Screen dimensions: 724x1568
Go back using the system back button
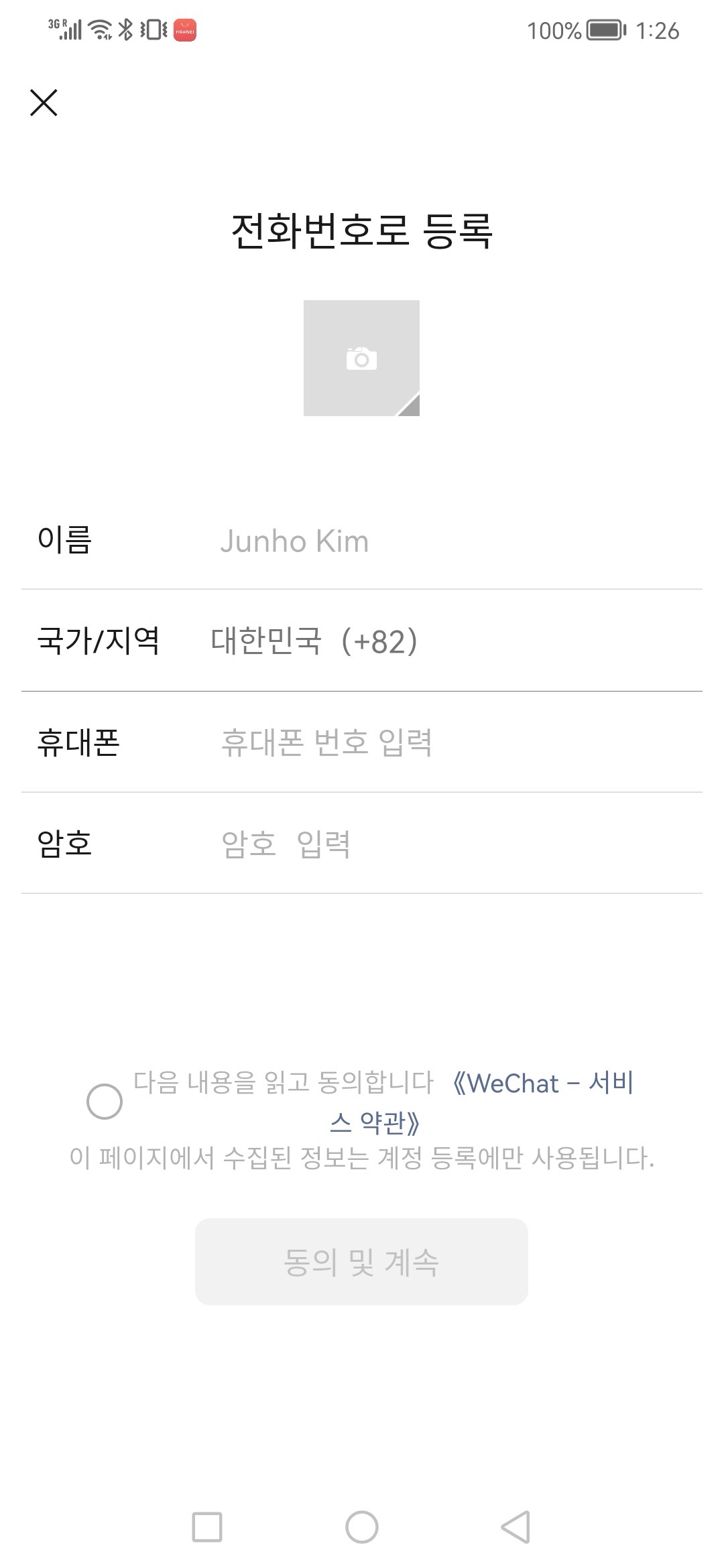coord(516,1527)
